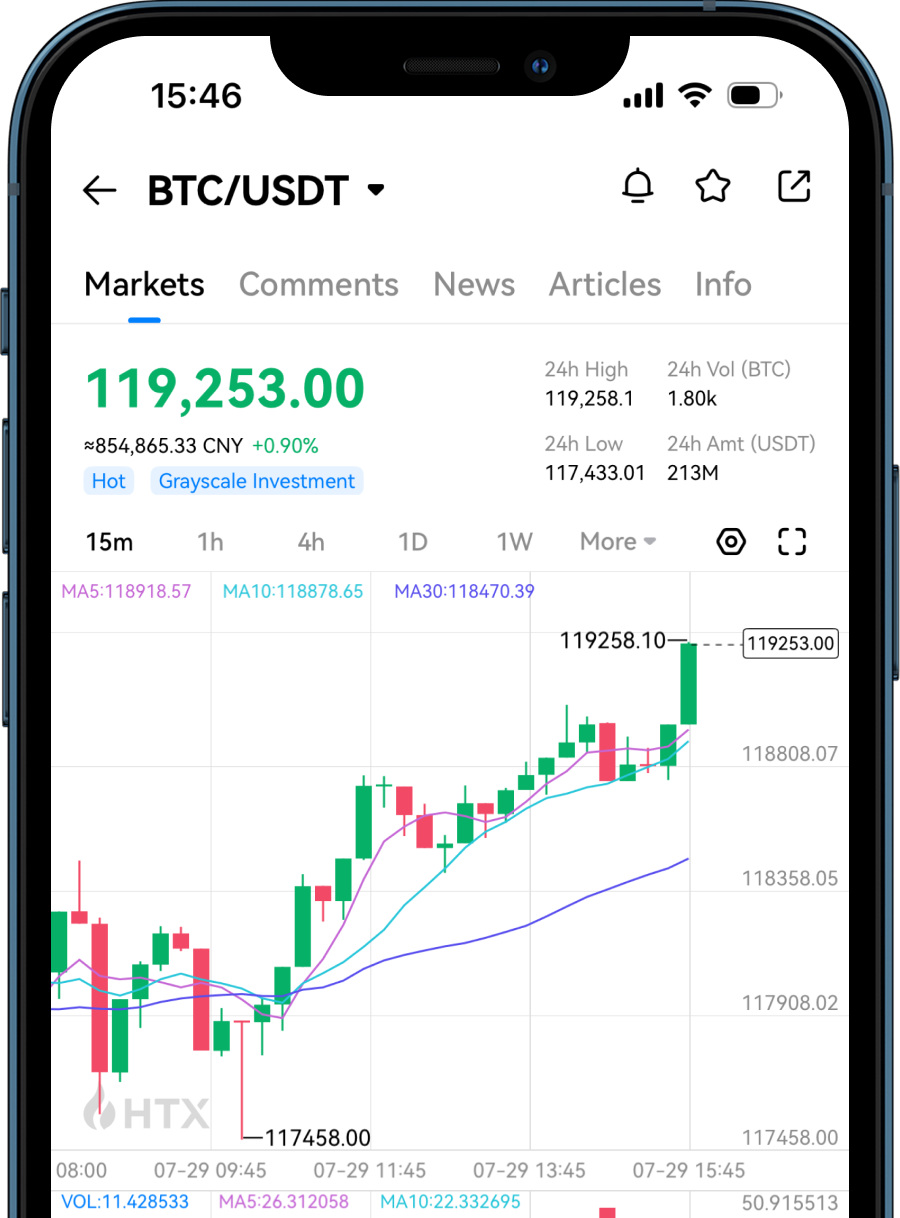The image size is (900, 1218).
Task: Select the 1h chart interval
Action: point(210,542)
